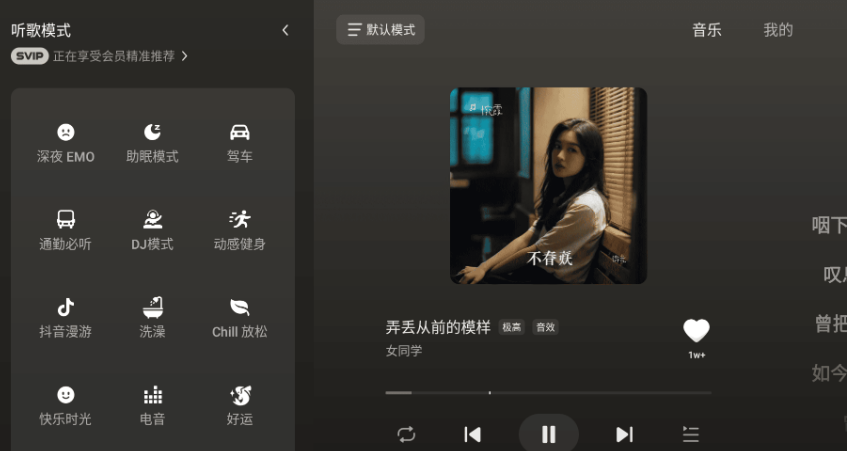Switch to DJ模式
The height and width of the screenshot is (451, 848).
[152, 230]
